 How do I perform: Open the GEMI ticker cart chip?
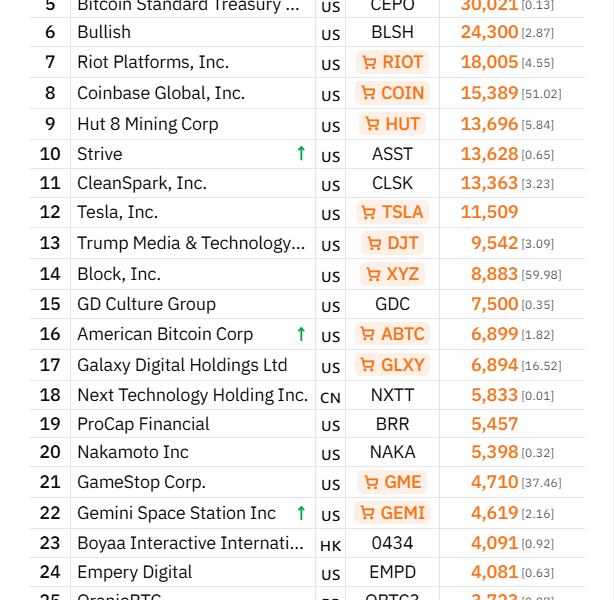pyautogui.click(x=392, y=513)
